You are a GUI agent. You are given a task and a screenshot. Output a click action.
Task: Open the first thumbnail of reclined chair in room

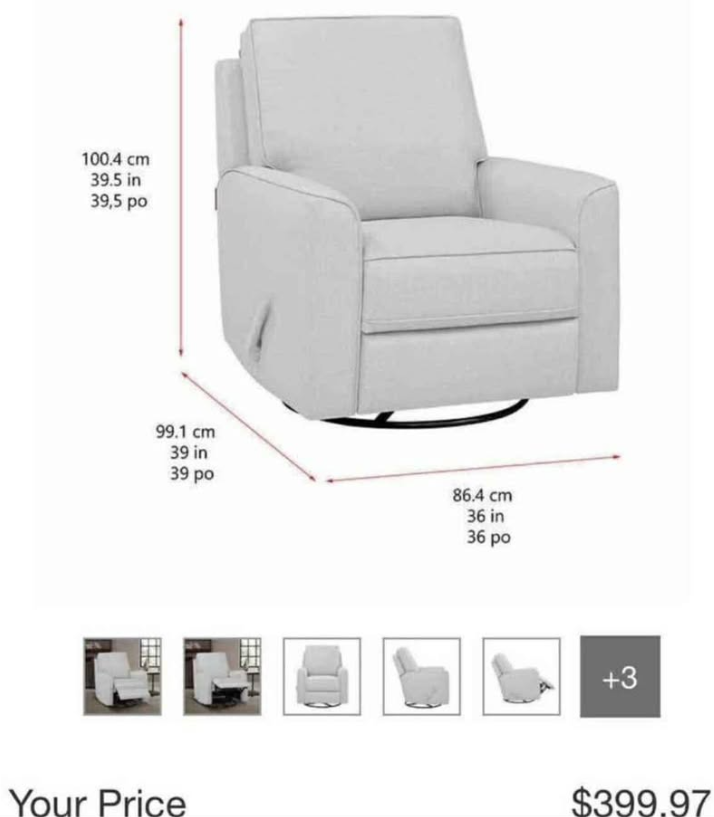click(x=122, y=676)
